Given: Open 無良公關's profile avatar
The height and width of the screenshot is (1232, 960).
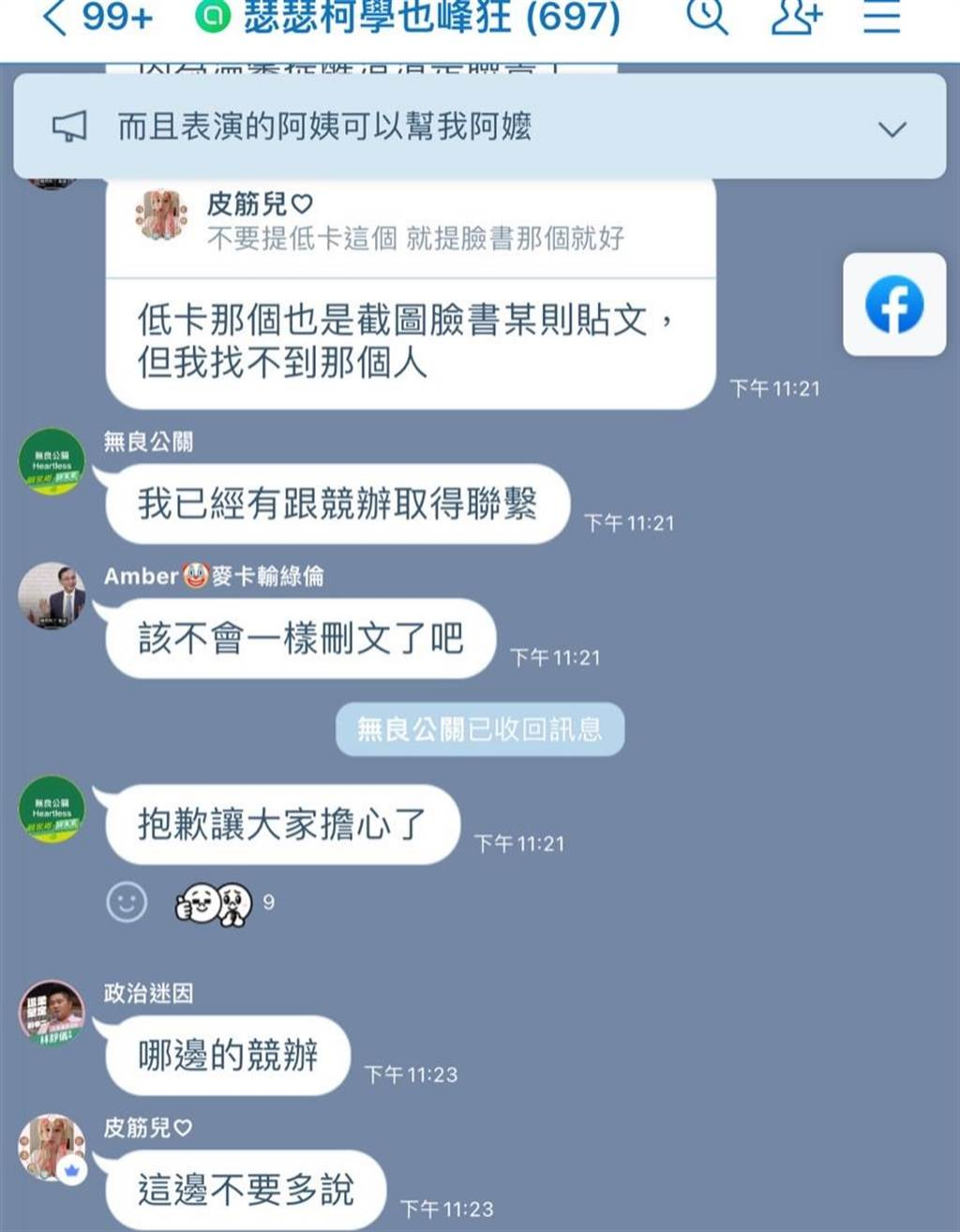Looking at the screenshot, I should click(x=52, y=461).
